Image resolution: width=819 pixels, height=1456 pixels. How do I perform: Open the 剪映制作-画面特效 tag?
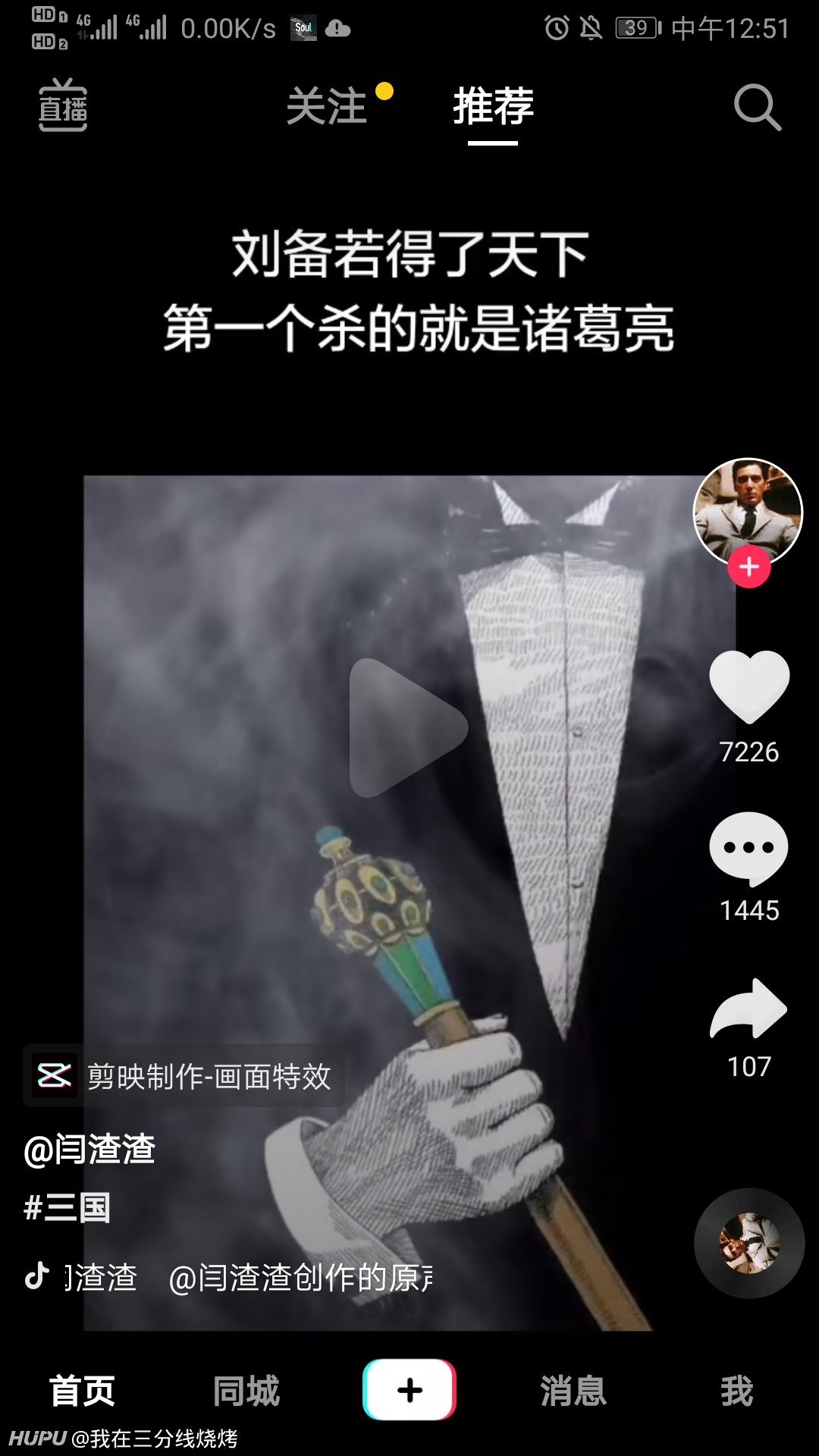click(x=184, y=1075)
